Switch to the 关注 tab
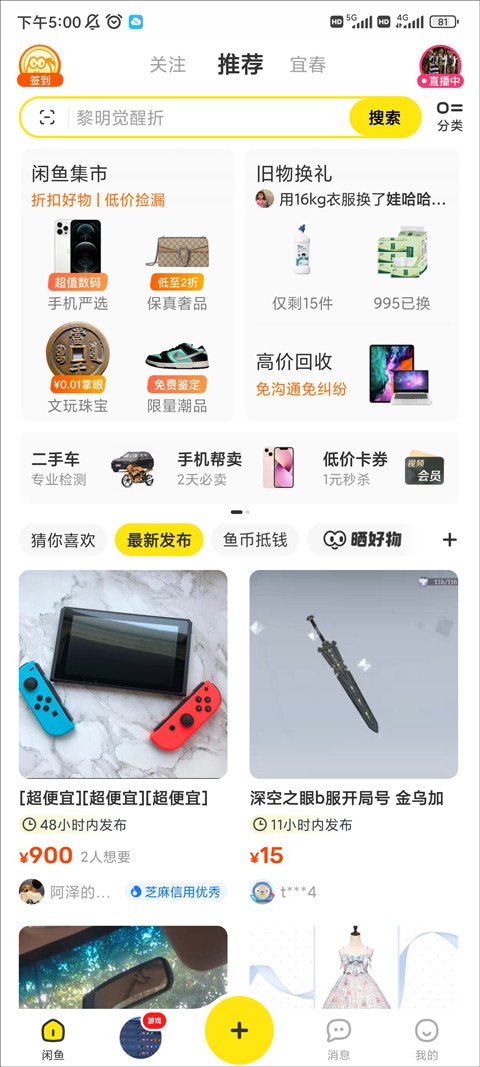 pos(167,65)
